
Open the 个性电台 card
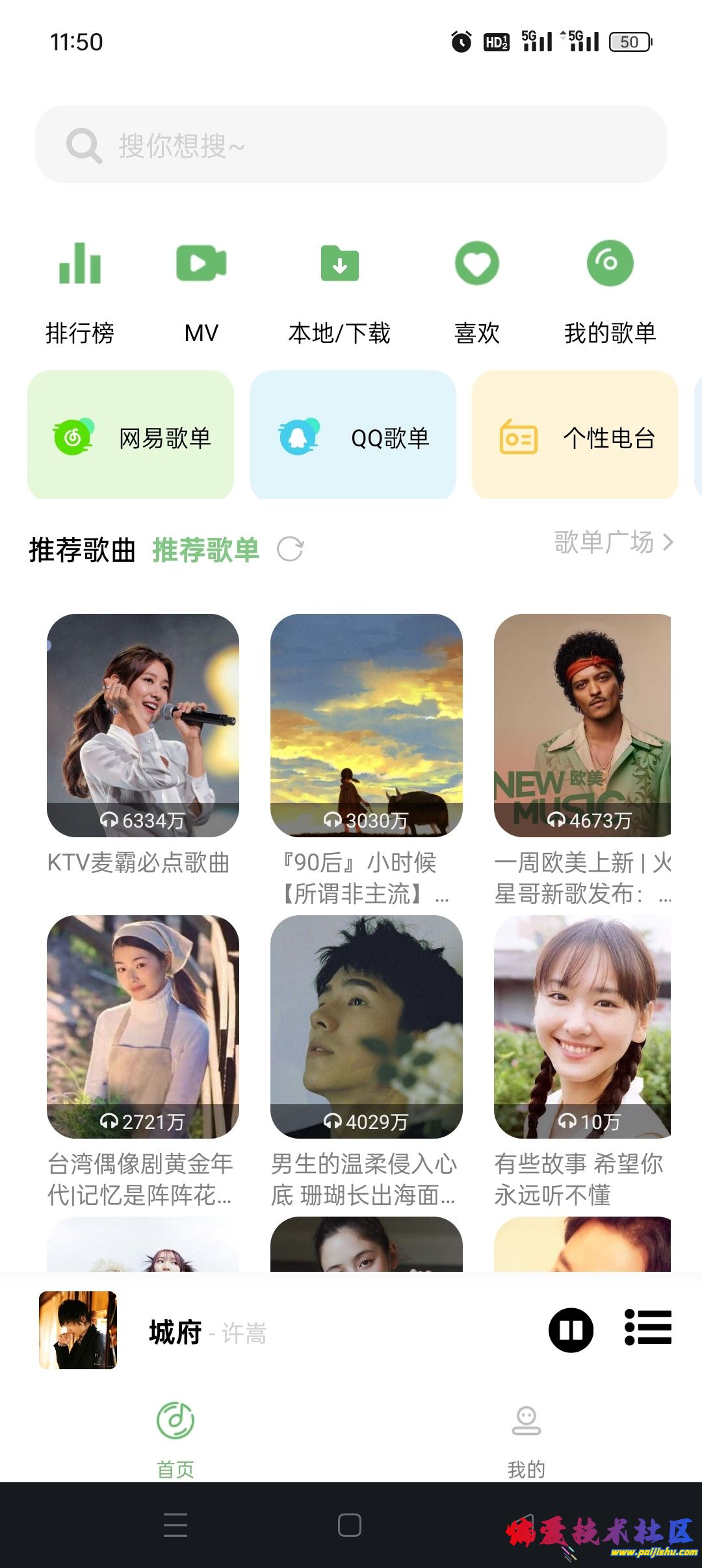(575, 435)
